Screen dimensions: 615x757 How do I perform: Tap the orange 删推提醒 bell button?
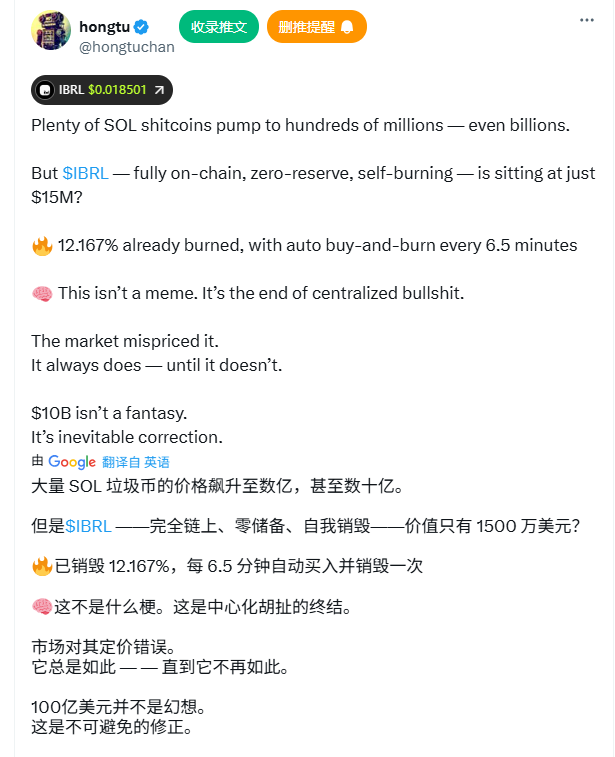316,26
